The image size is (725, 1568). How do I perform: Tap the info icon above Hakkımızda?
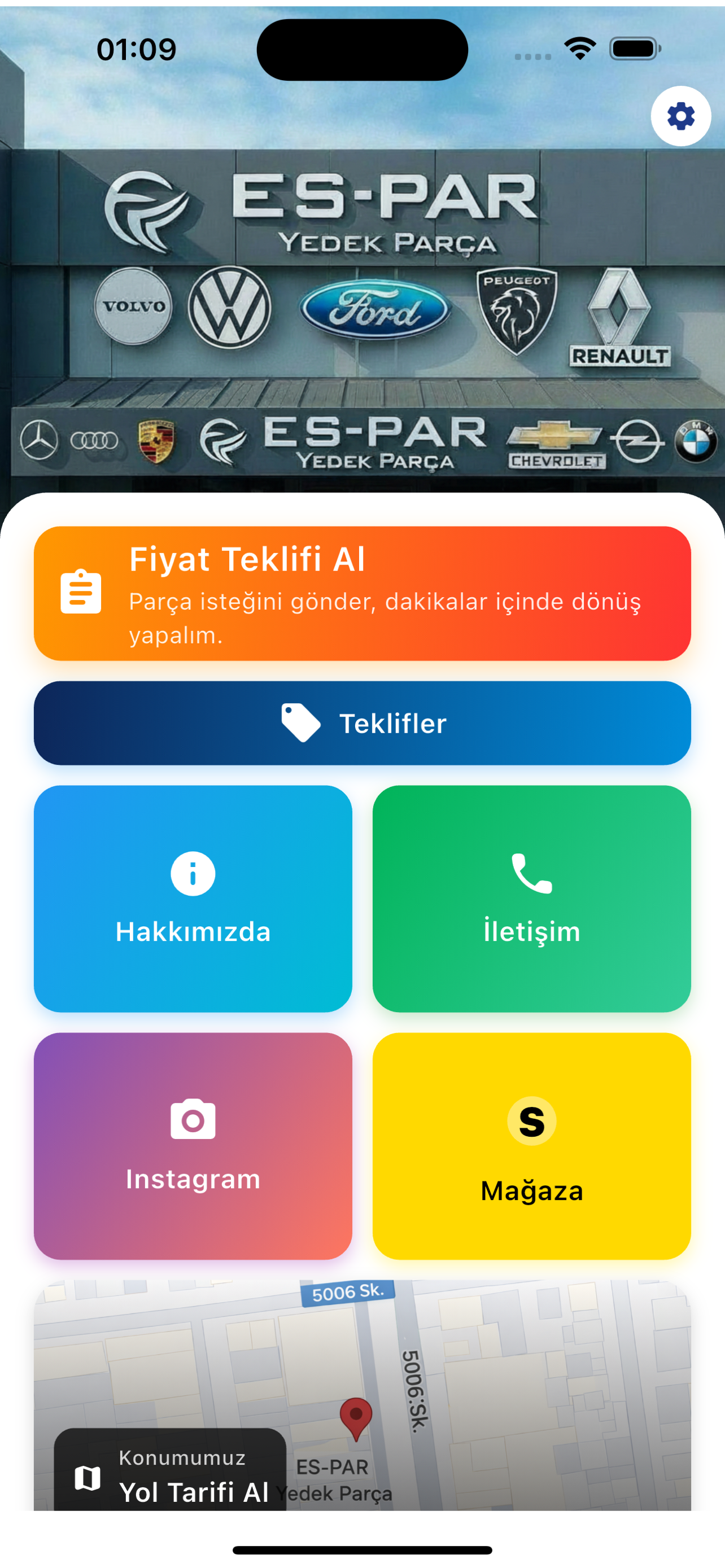pos(194,873)
